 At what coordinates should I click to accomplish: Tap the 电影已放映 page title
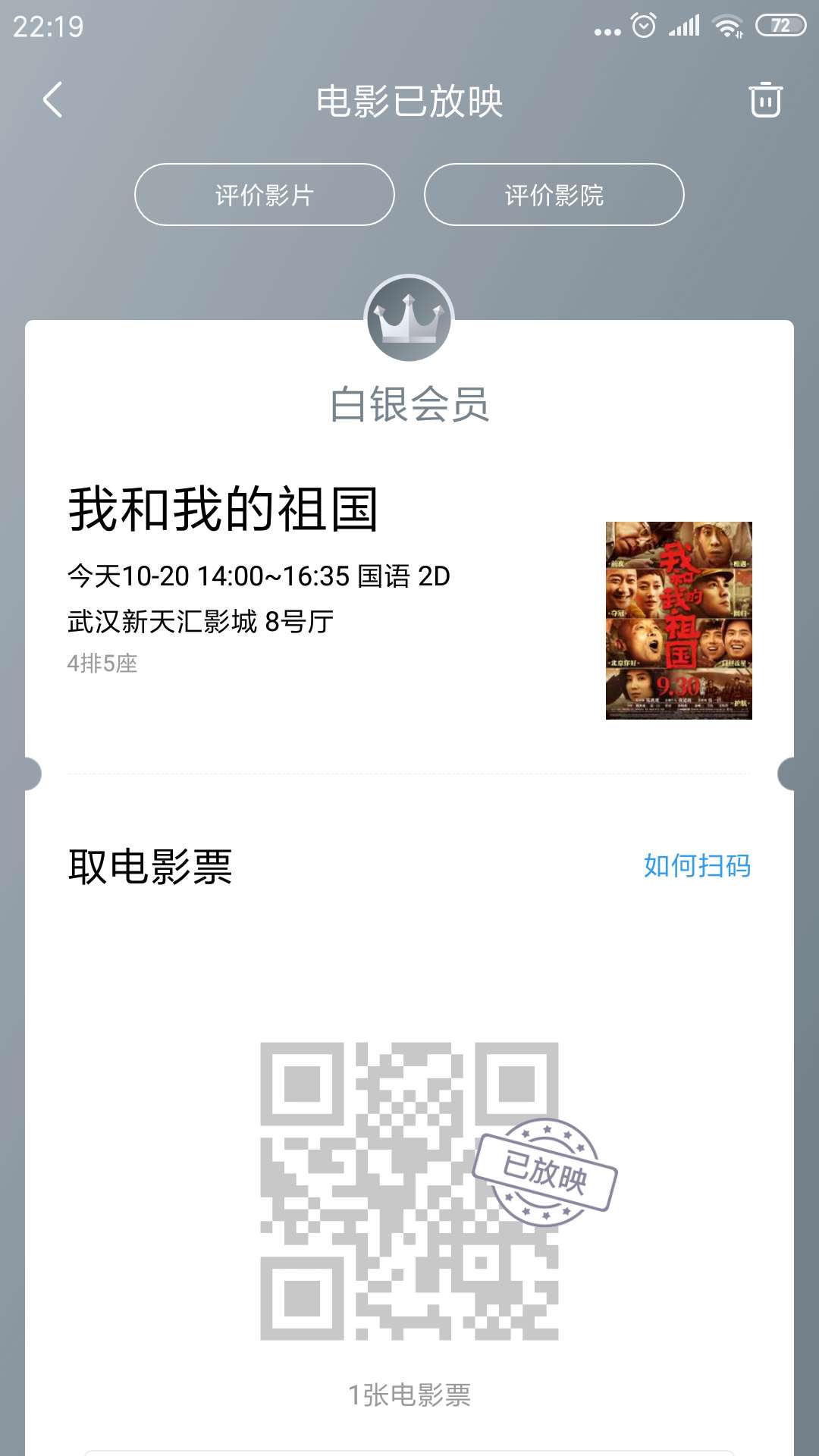pos(409,99)
